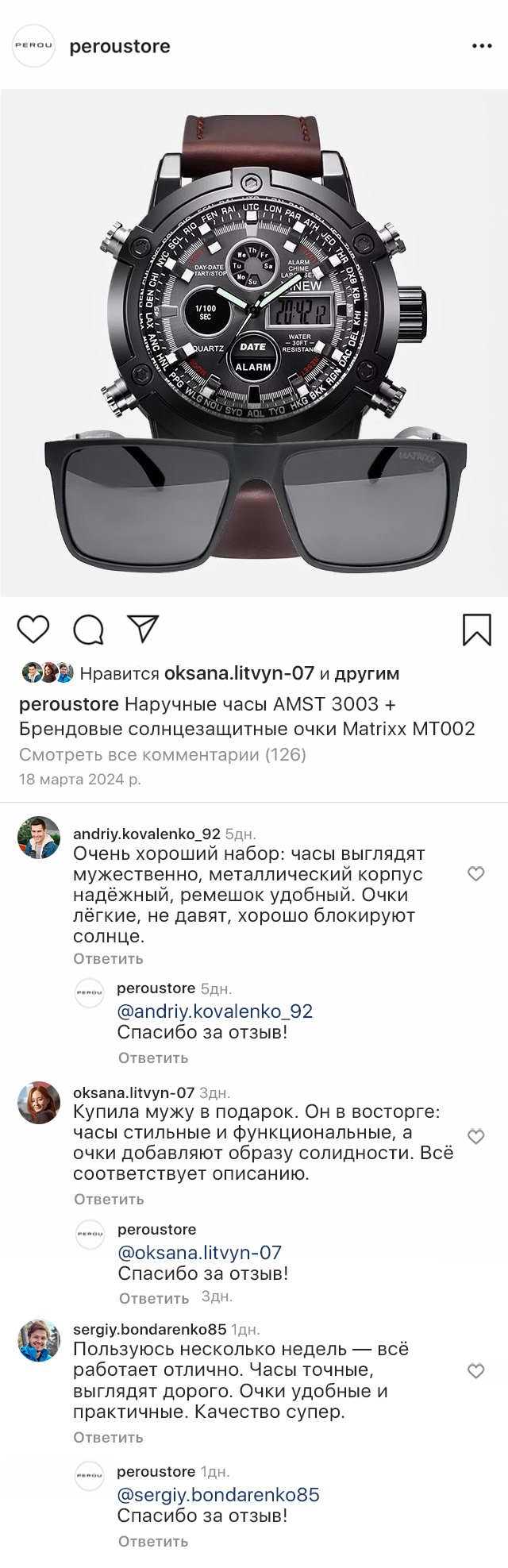Like andriy.kovalenko_92's comment

click(475, 874)
